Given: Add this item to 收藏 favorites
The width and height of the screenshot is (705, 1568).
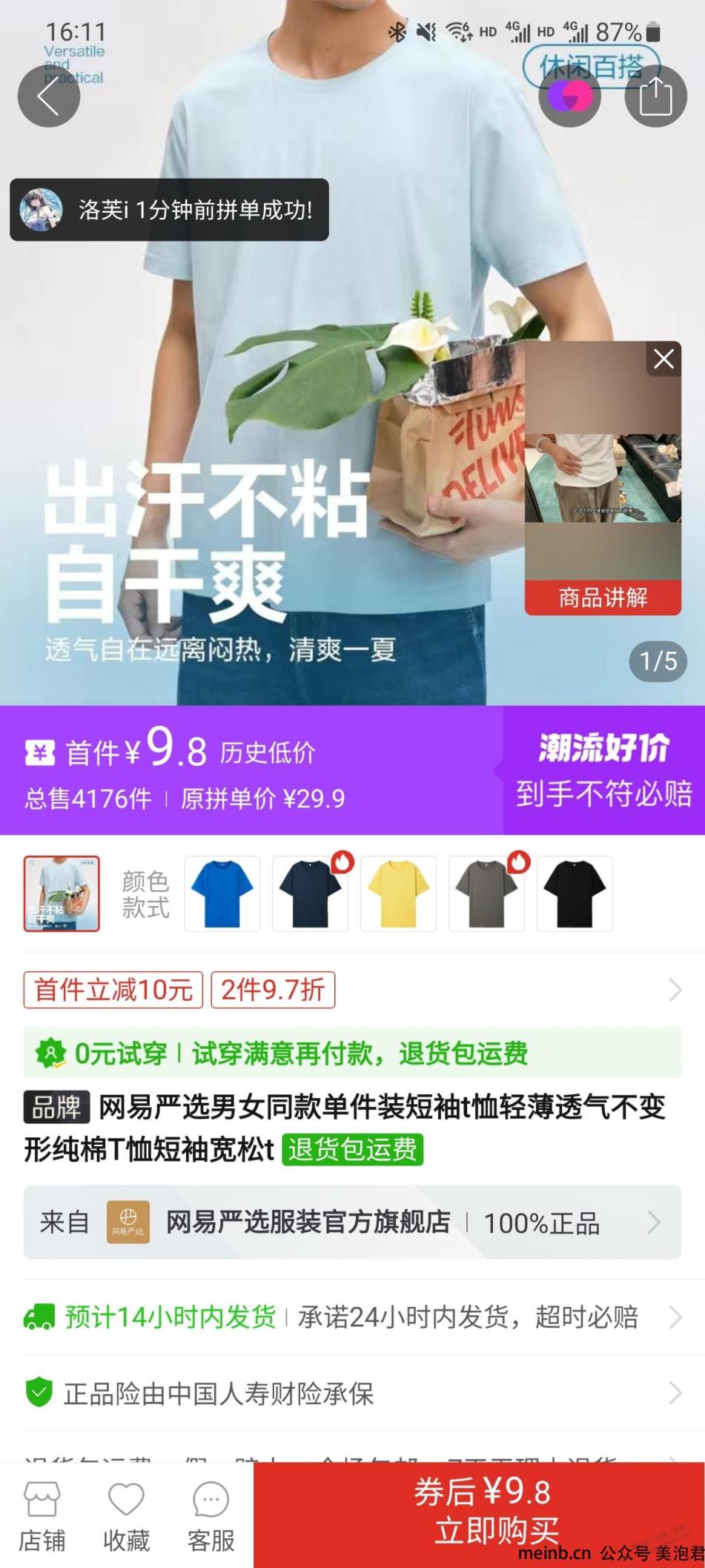Looking at the screenshot, I should click(126, 1517).
